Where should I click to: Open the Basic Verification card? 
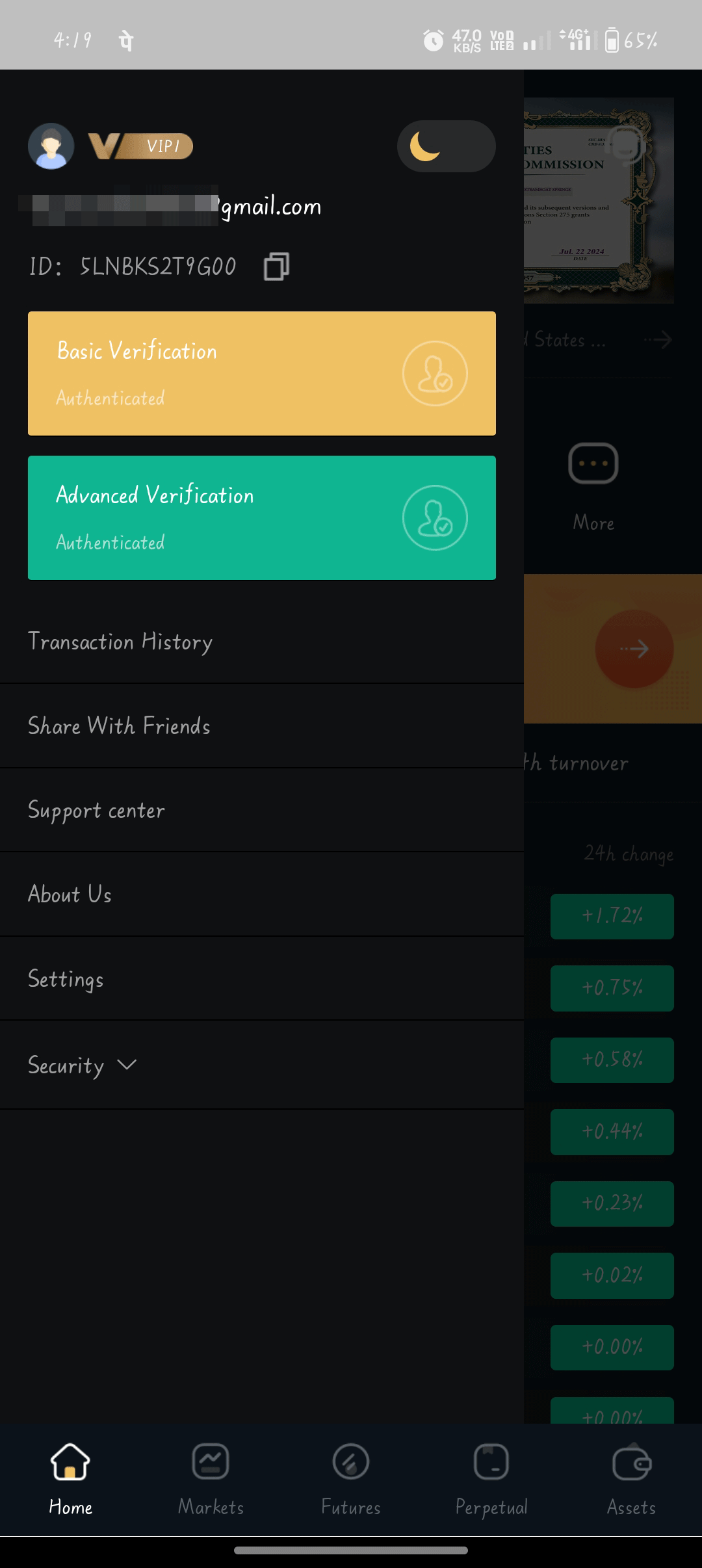point(261,374)
